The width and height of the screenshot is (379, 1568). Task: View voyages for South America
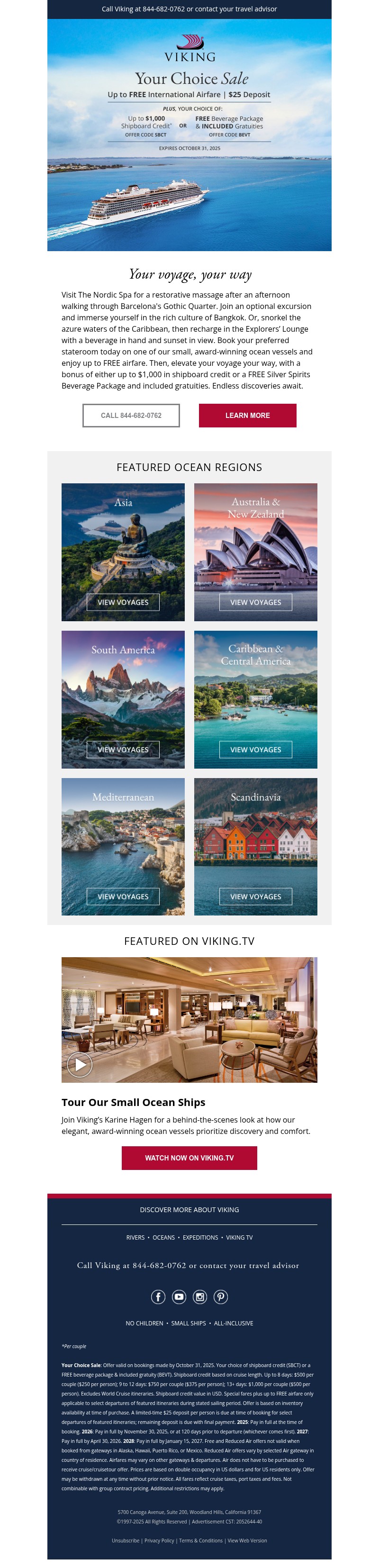pyautogui.click(x=123, y=749)
